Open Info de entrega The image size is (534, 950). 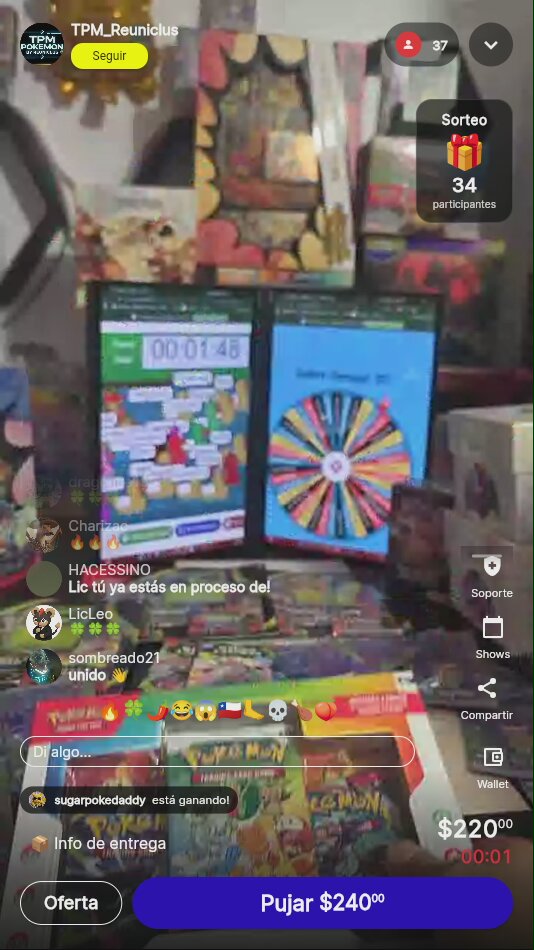click(98, 843)
